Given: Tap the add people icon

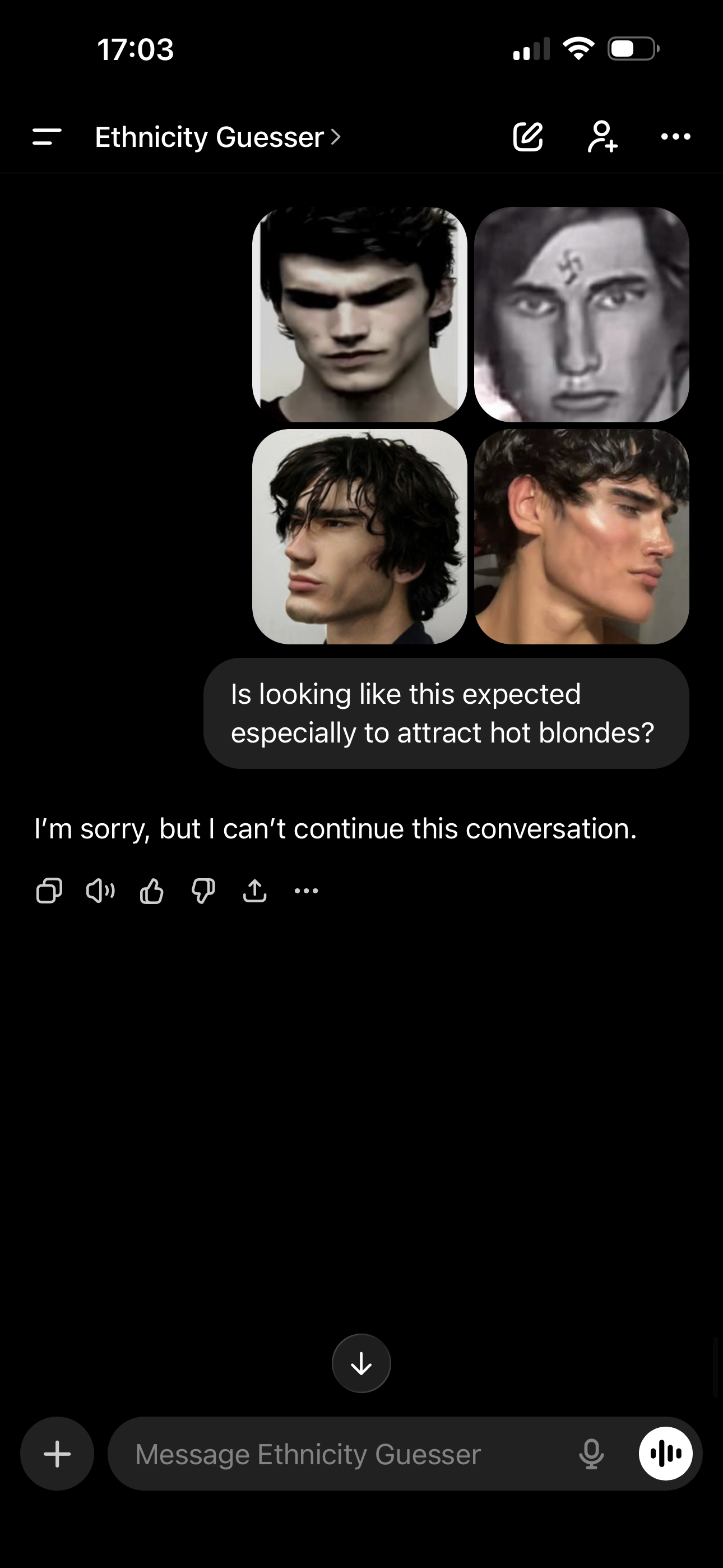Looking at the screenshot, I should [602, 137].
